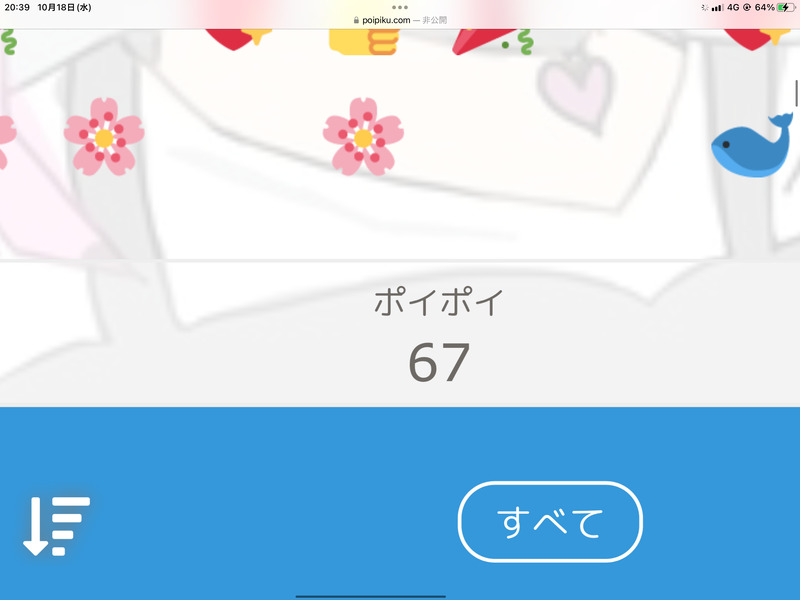Open the multitasking three-dot menu

point(400,7)
